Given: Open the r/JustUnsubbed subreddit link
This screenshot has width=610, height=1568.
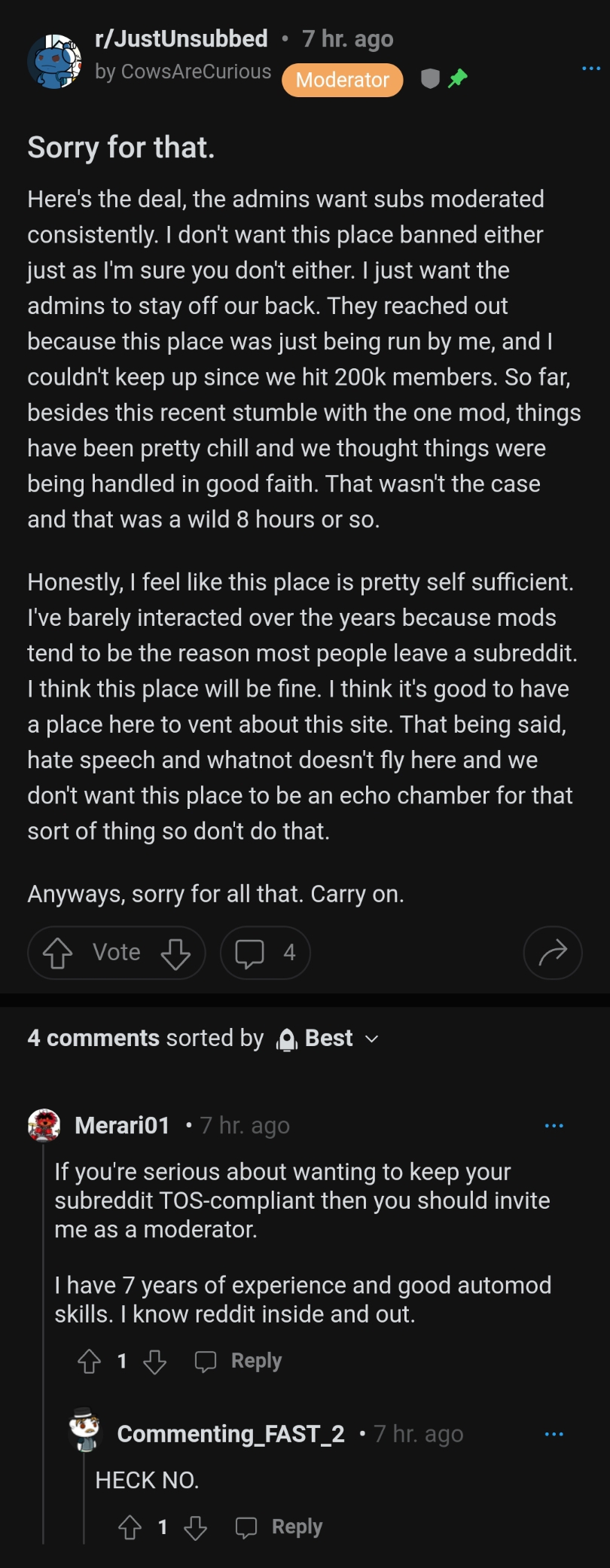Looking at the screenshot, I should (x=181, y=39).
